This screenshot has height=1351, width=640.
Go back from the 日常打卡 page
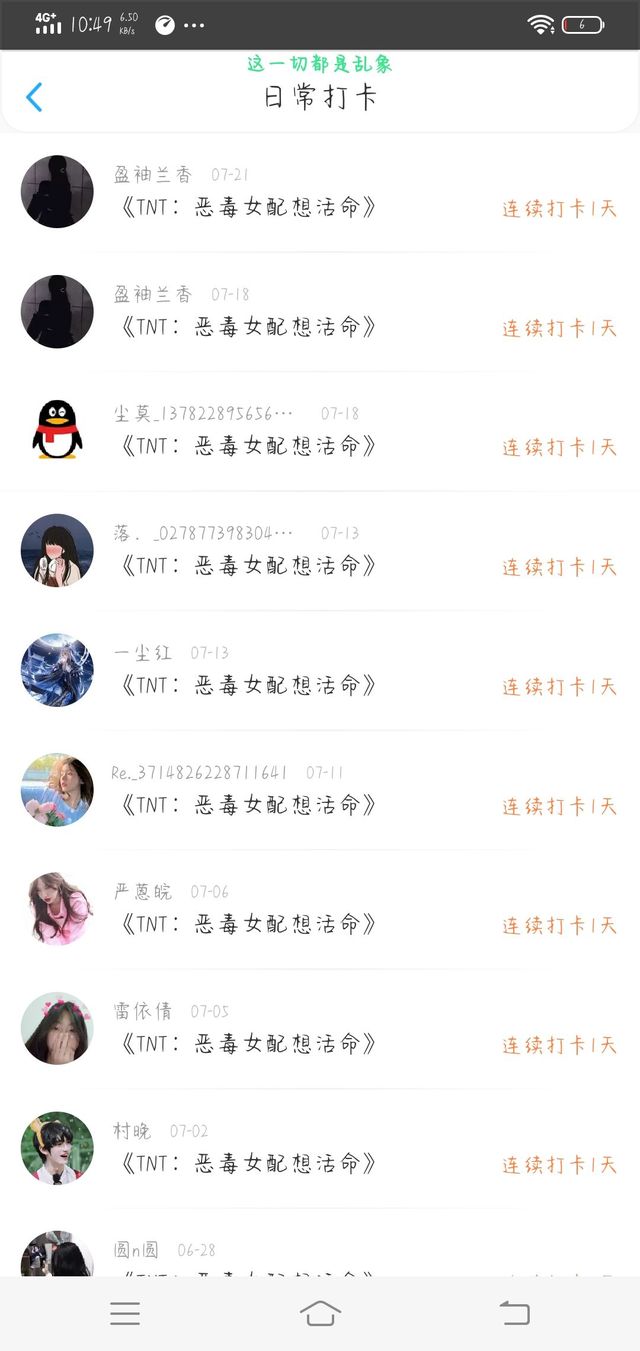tap(34, 97)
